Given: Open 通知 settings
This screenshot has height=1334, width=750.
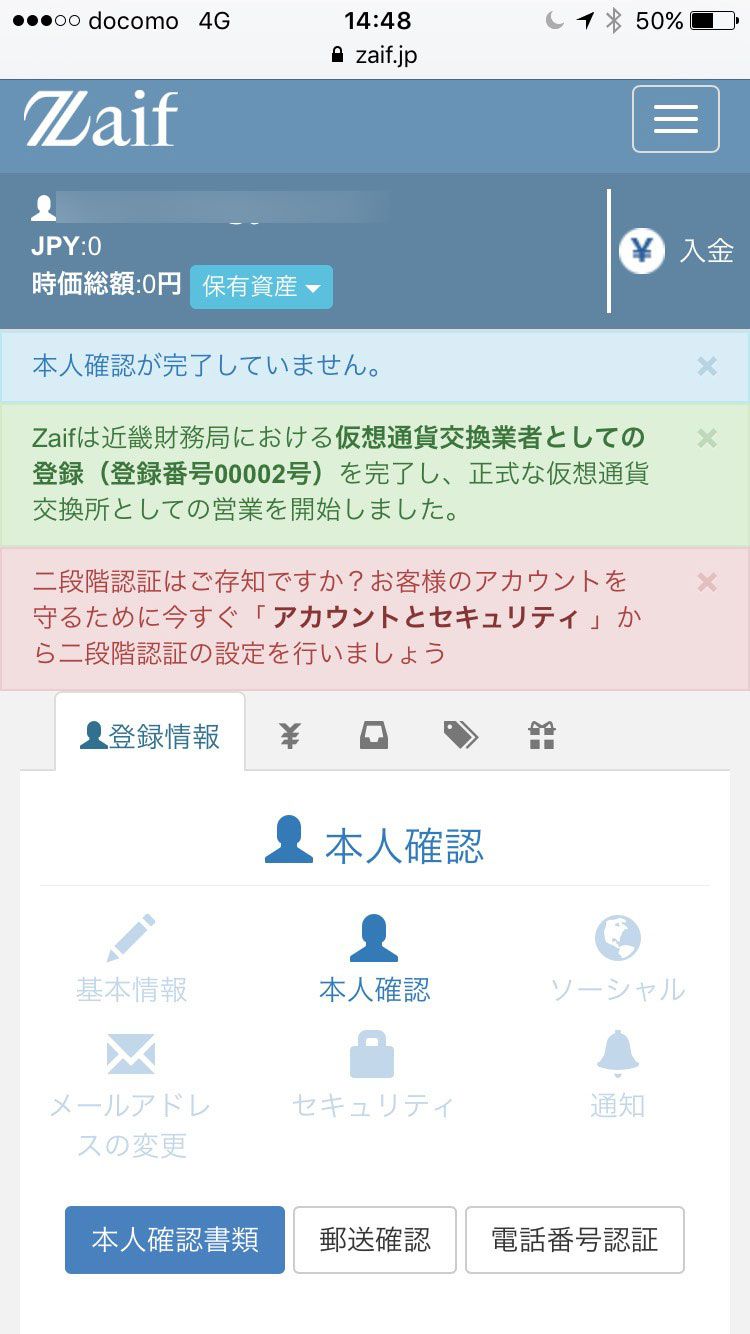Looking at the screenshot, I should (617, 1076).
